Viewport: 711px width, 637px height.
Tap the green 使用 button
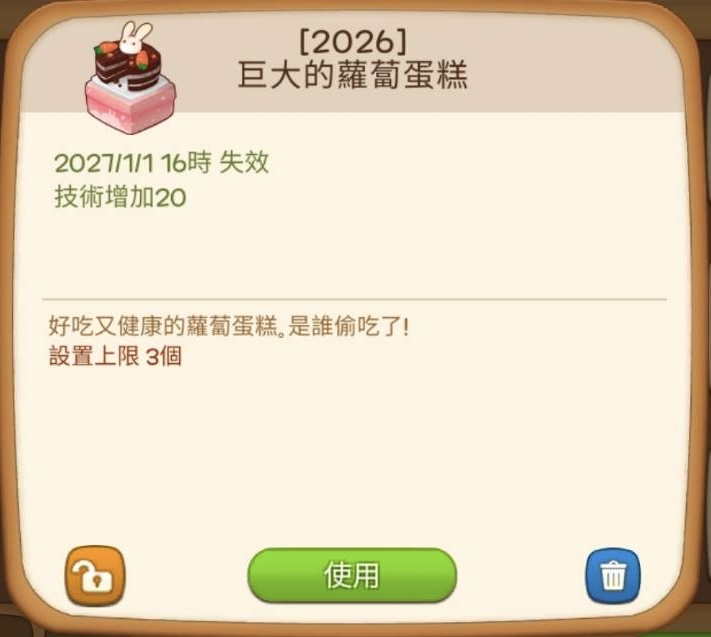[x=352, y=575]
